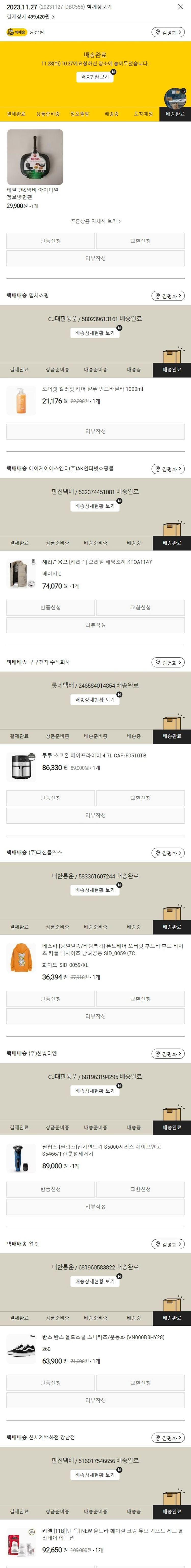Request return for 헤리슨옴므 padding vest
Screen dimensions: 191x1568
pyautogui.click(x=50, y=608)
